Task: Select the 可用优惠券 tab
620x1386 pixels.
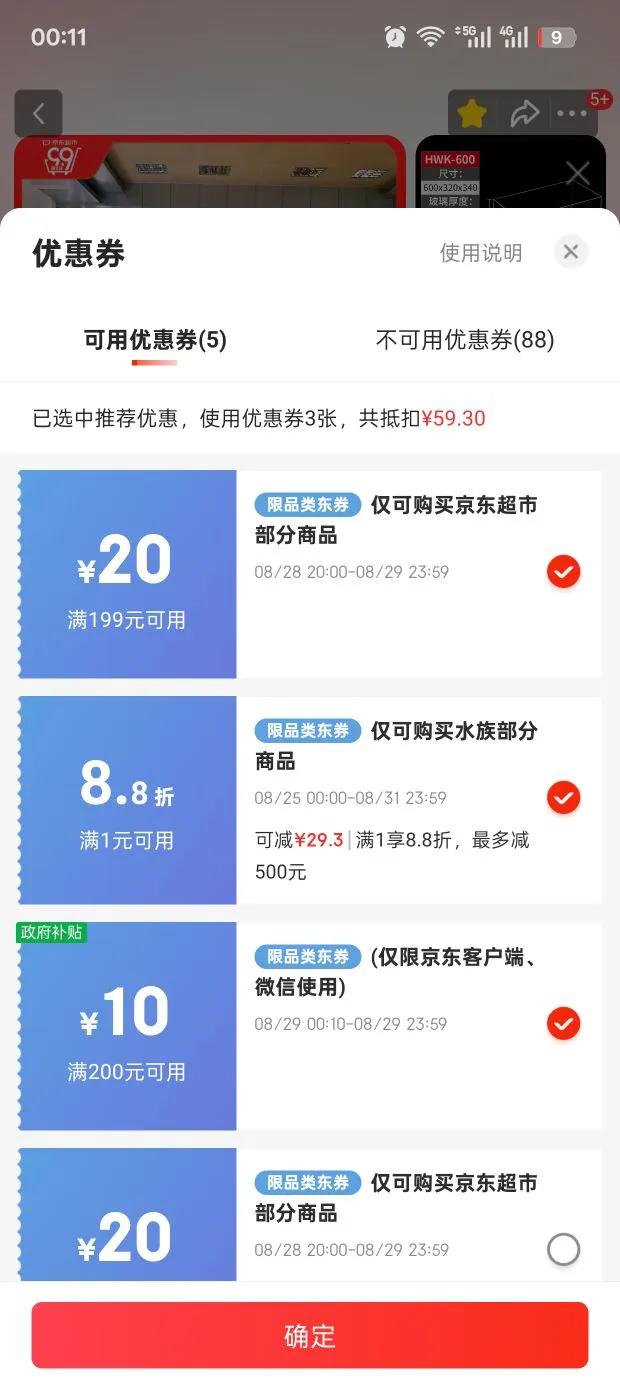Action: click(x=155, y=340)
